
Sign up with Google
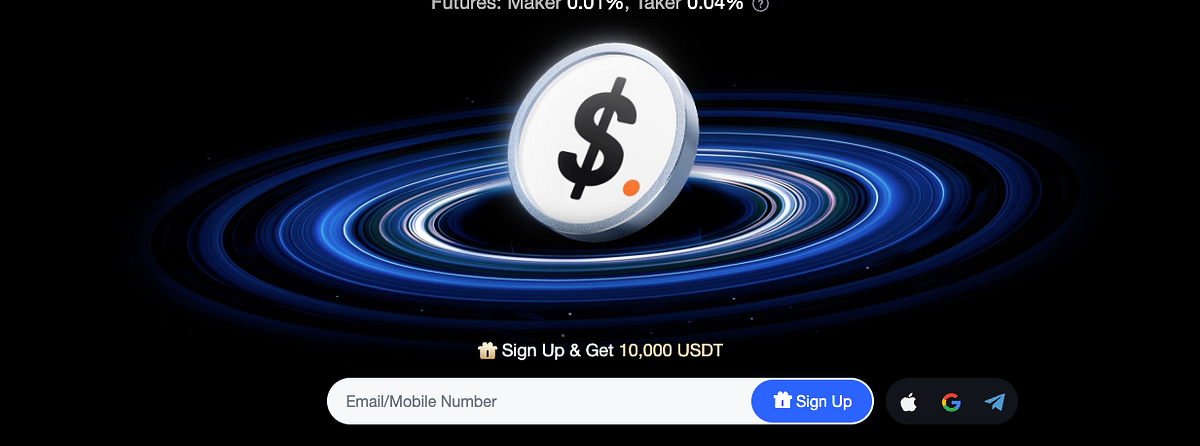(951, 402)
